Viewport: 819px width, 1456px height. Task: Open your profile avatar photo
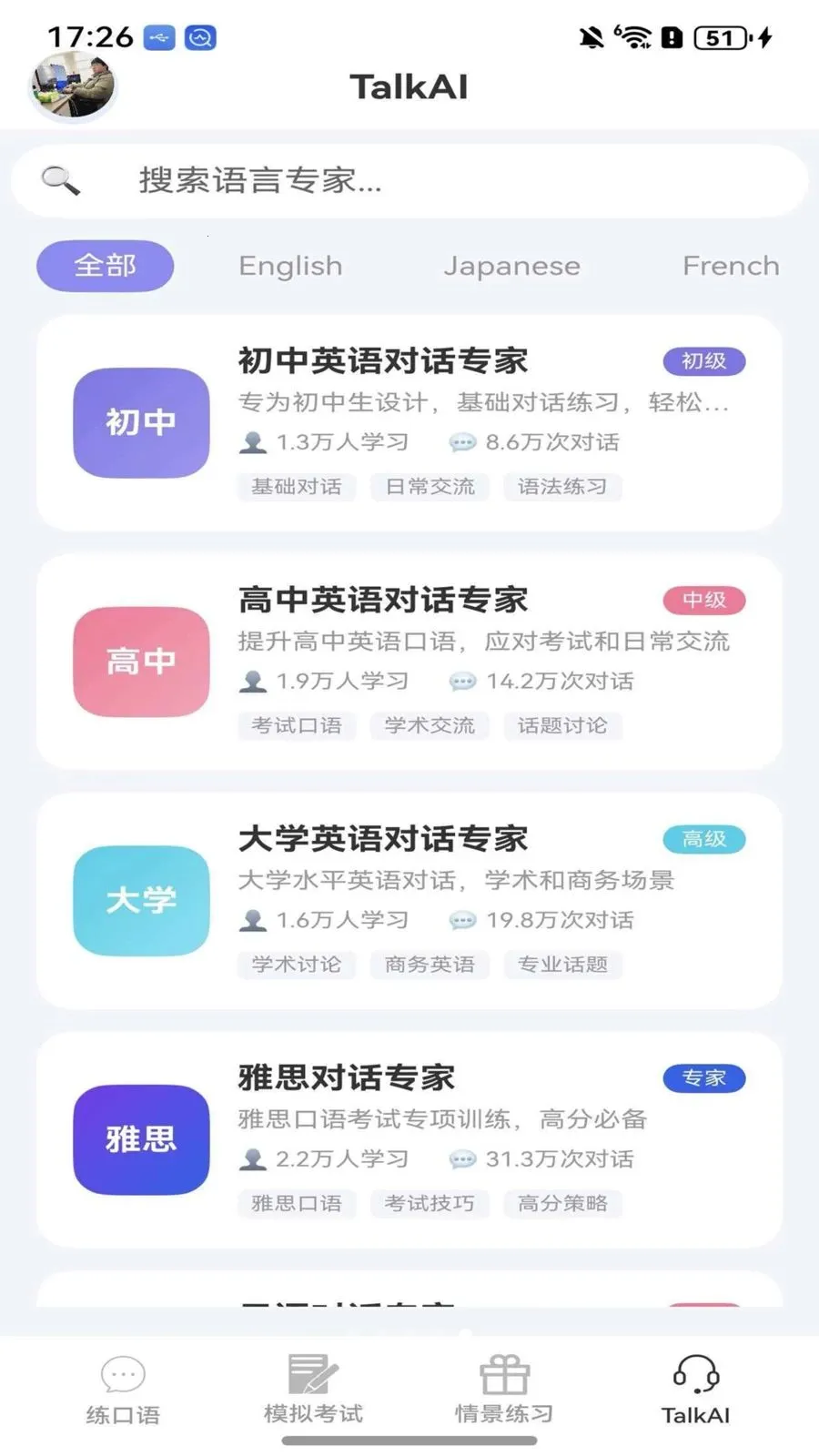(73, 85)
